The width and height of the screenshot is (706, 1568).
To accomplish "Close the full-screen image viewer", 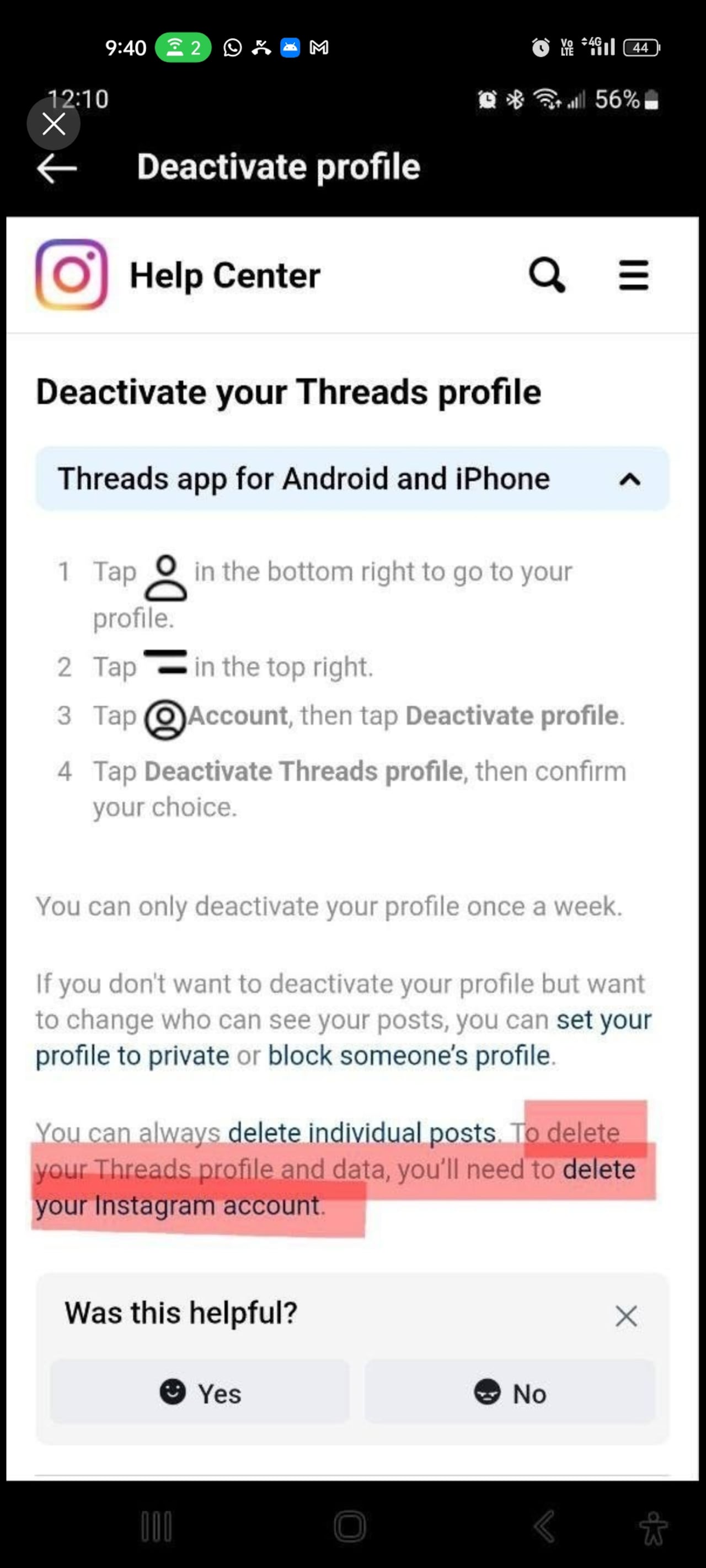I will click(x=54, y=123).
